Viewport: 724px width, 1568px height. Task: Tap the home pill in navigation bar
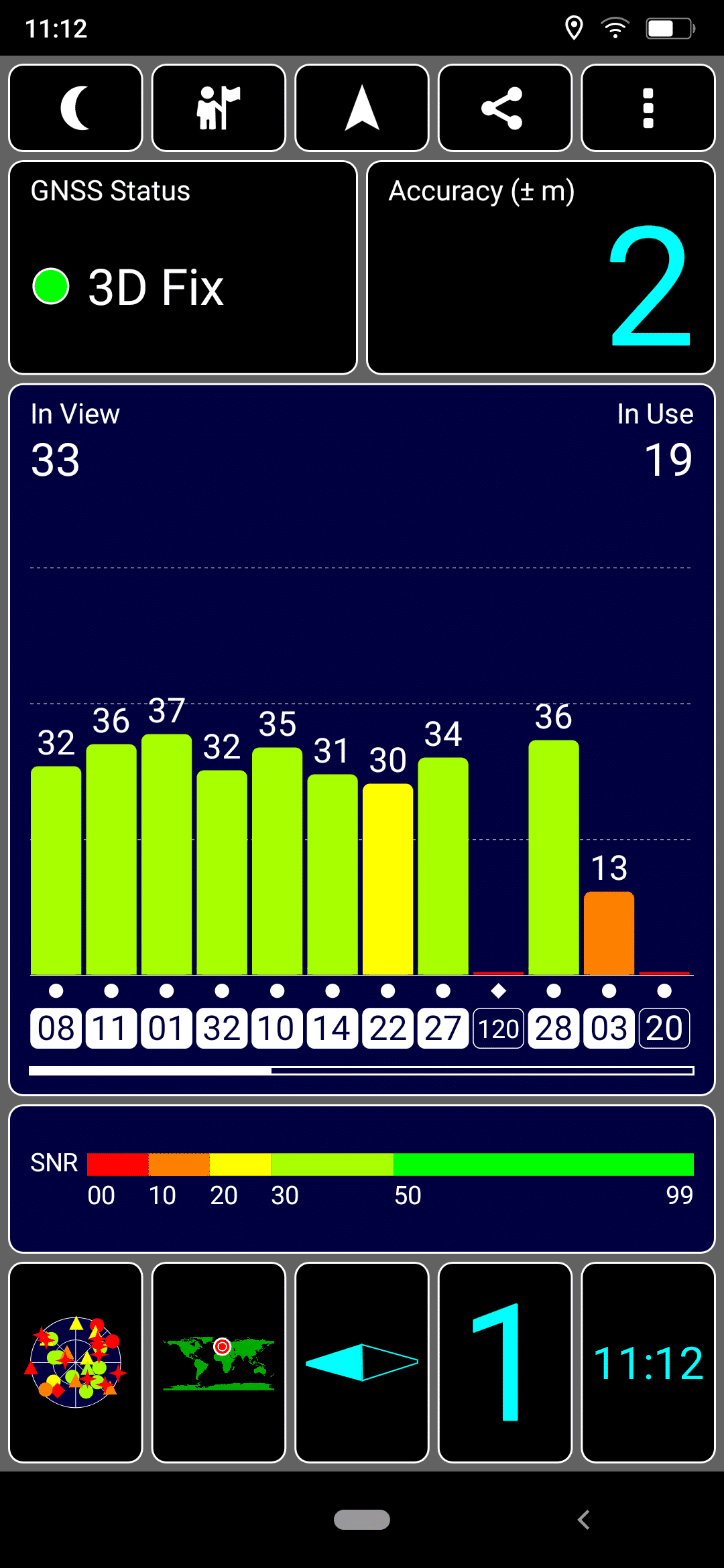click(362, 1520)
